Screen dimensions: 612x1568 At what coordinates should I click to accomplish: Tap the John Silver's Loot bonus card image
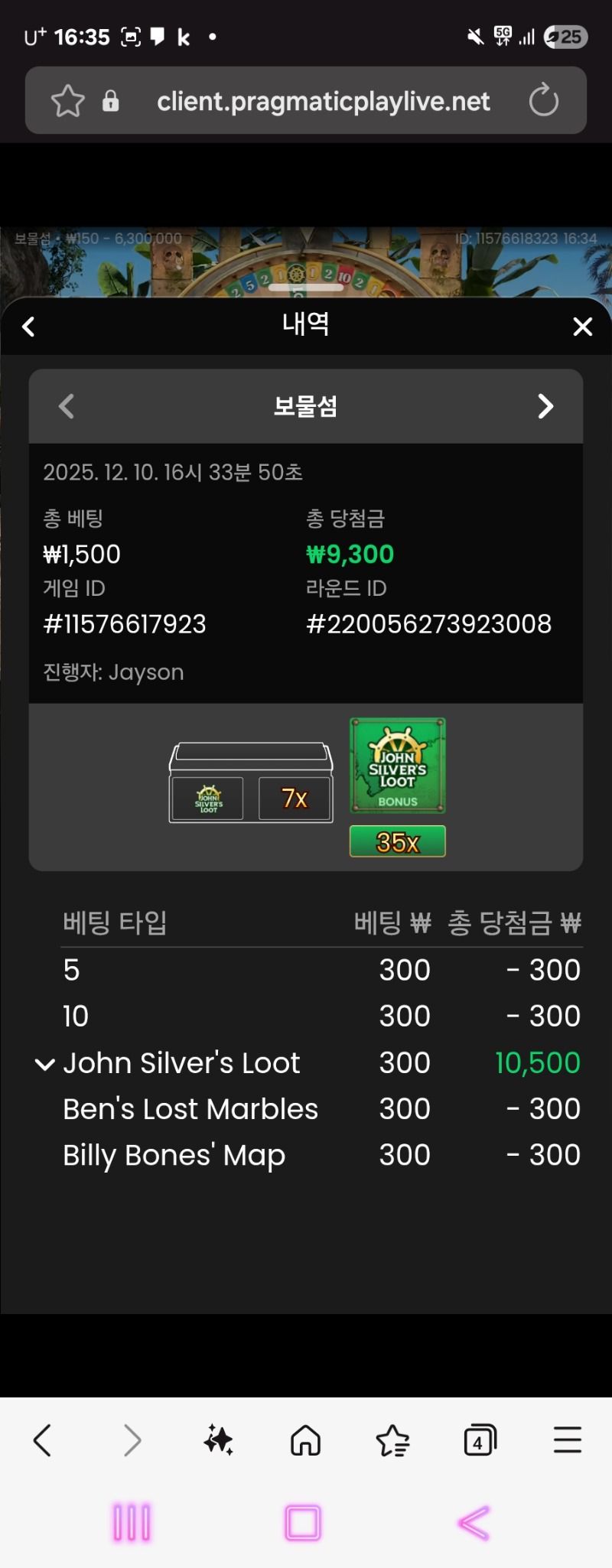click(x=397, y=766)
